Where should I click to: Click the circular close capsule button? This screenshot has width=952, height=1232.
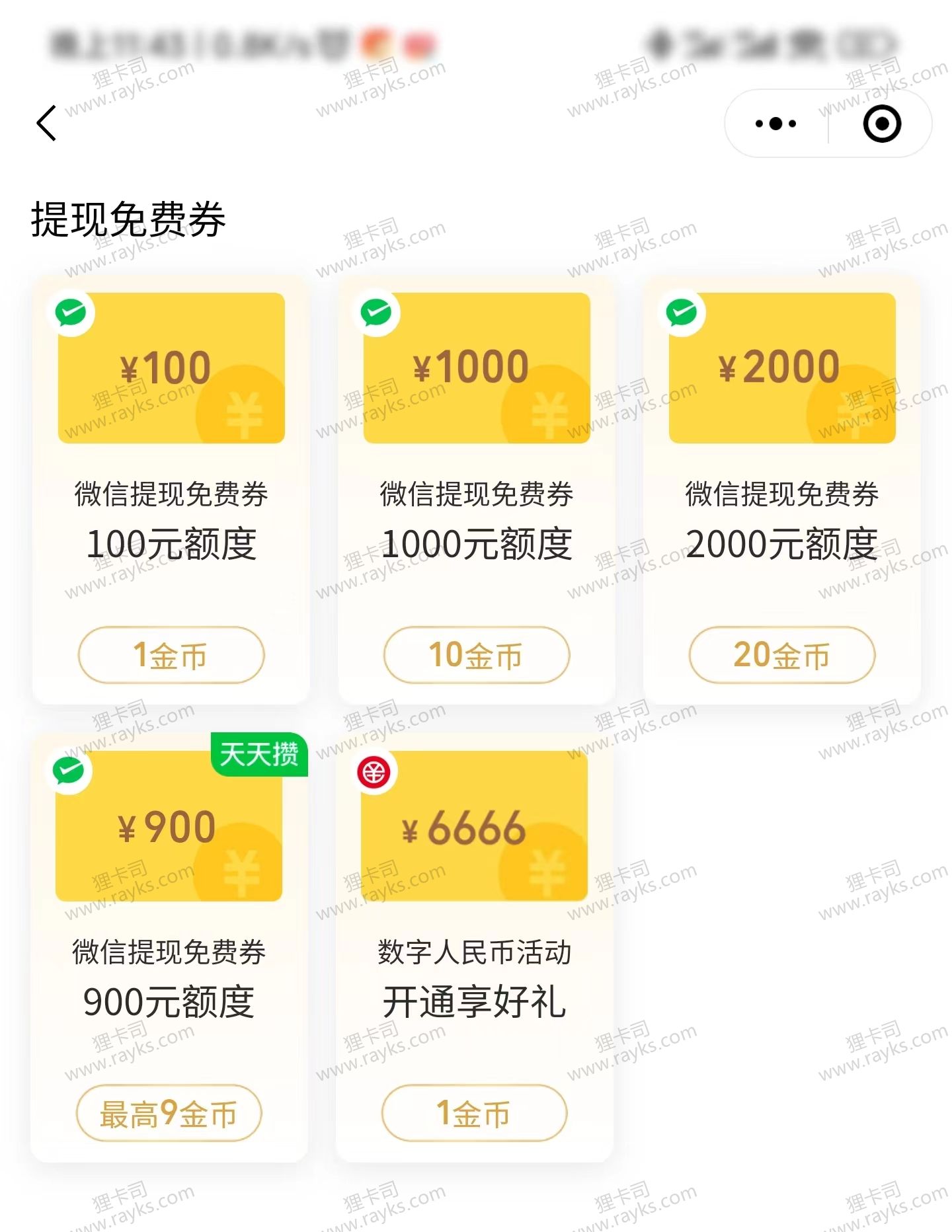[881, 124]
